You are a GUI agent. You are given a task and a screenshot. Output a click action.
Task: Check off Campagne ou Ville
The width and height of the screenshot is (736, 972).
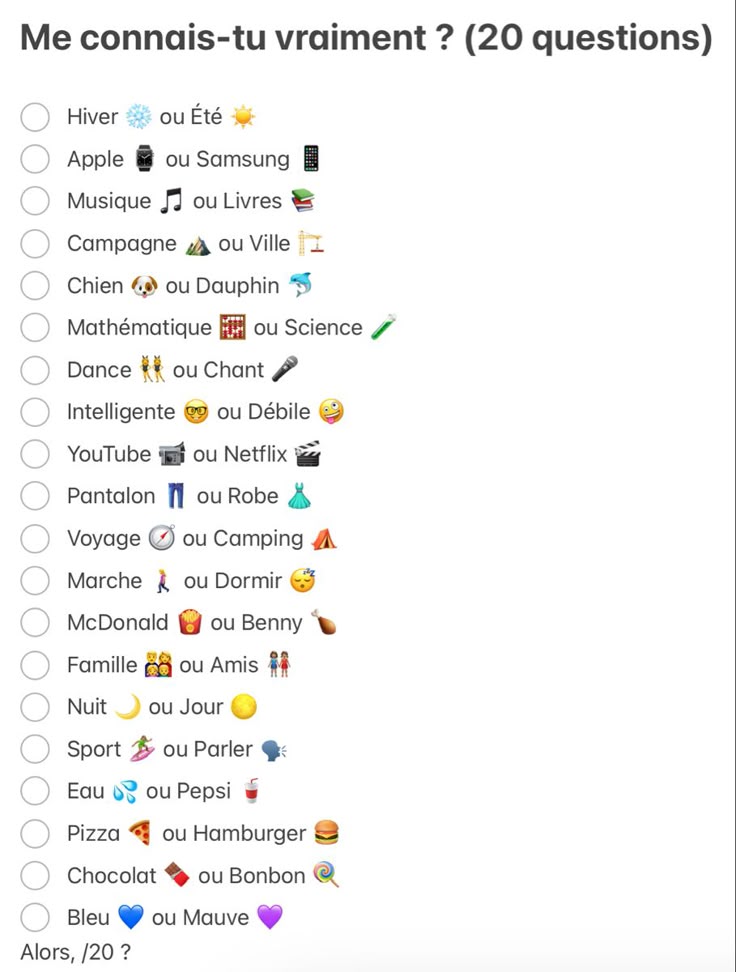pyautogui.click(x=36, y=243)
